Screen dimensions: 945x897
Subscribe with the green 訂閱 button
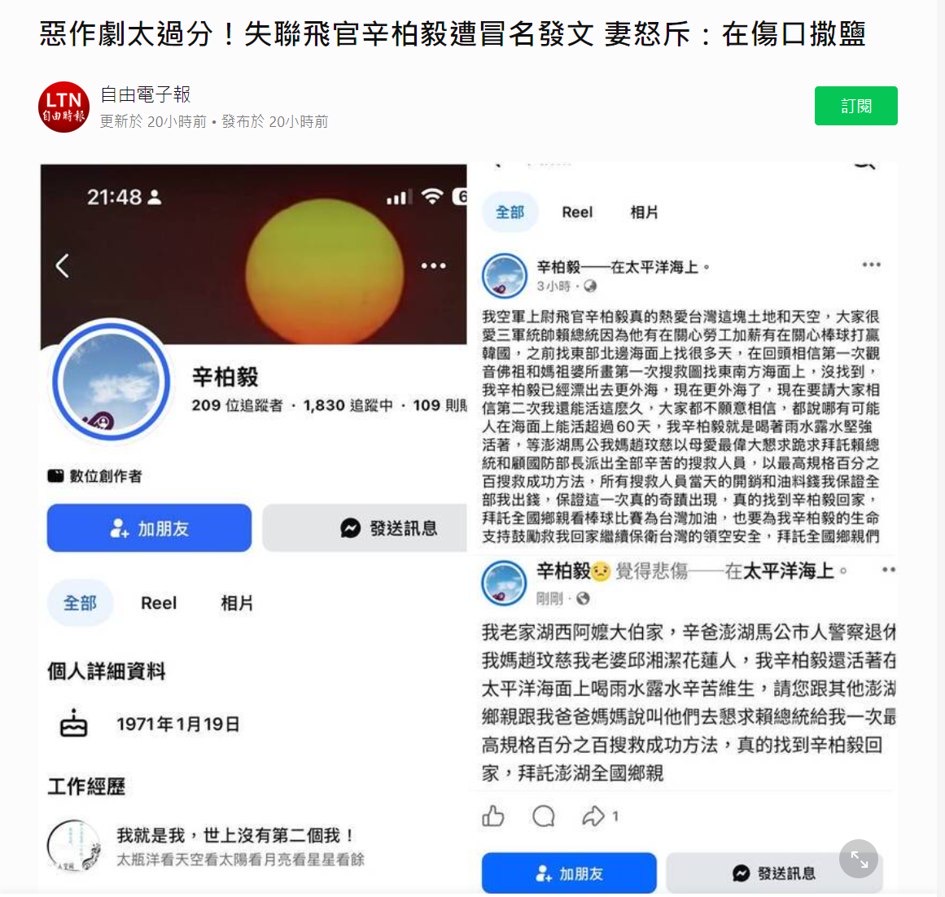pyautogui.click(x=855, y=106)
